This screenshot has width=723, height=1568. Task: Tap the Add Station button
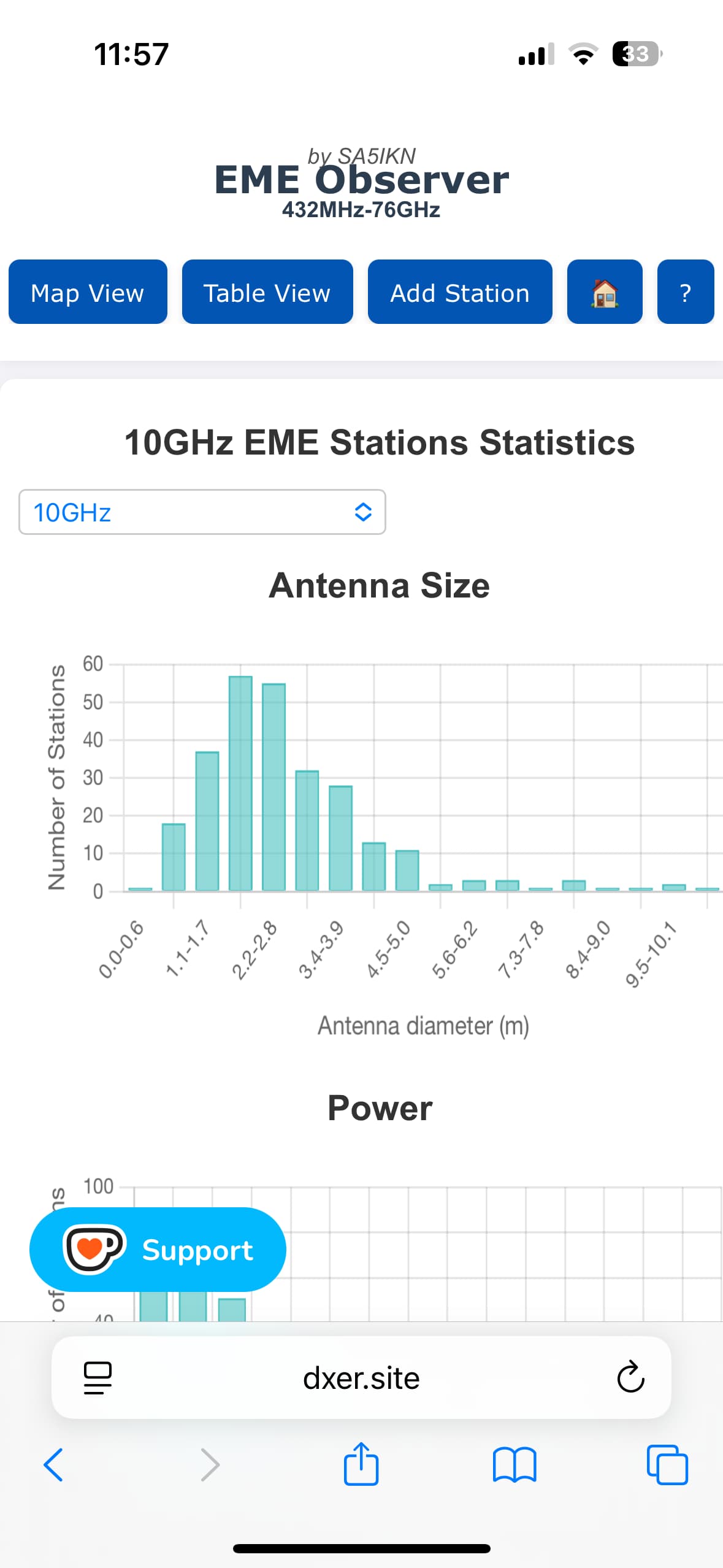[x=459, y=292]
